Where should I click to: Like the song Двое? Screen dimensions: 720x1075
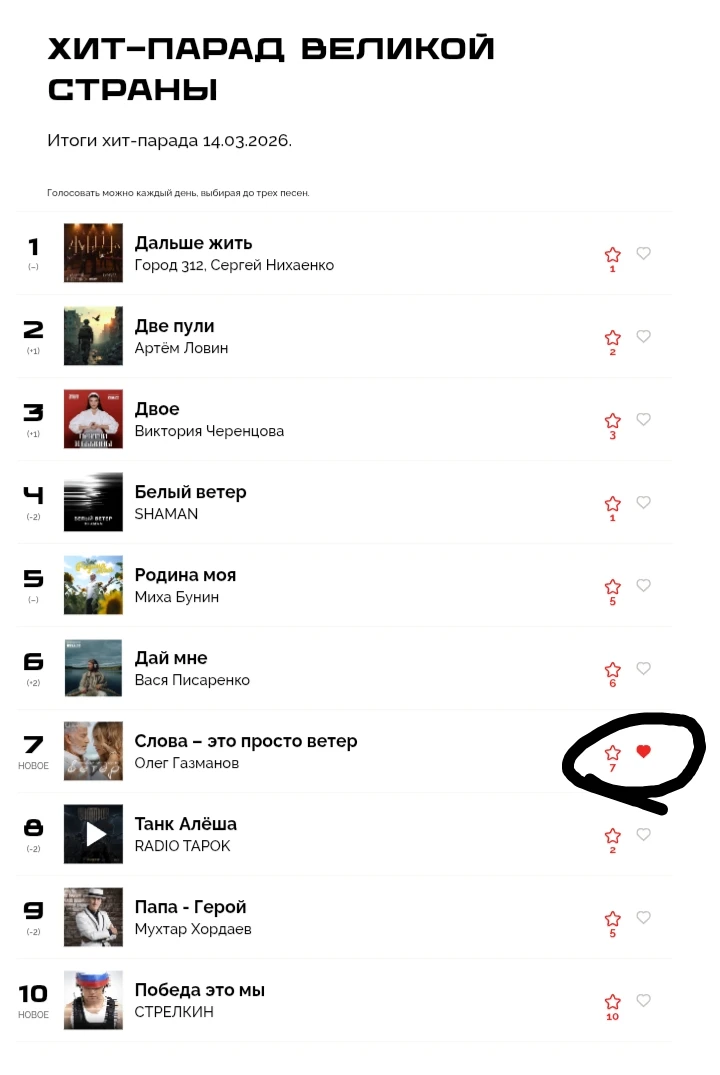(x=643, y=419)
